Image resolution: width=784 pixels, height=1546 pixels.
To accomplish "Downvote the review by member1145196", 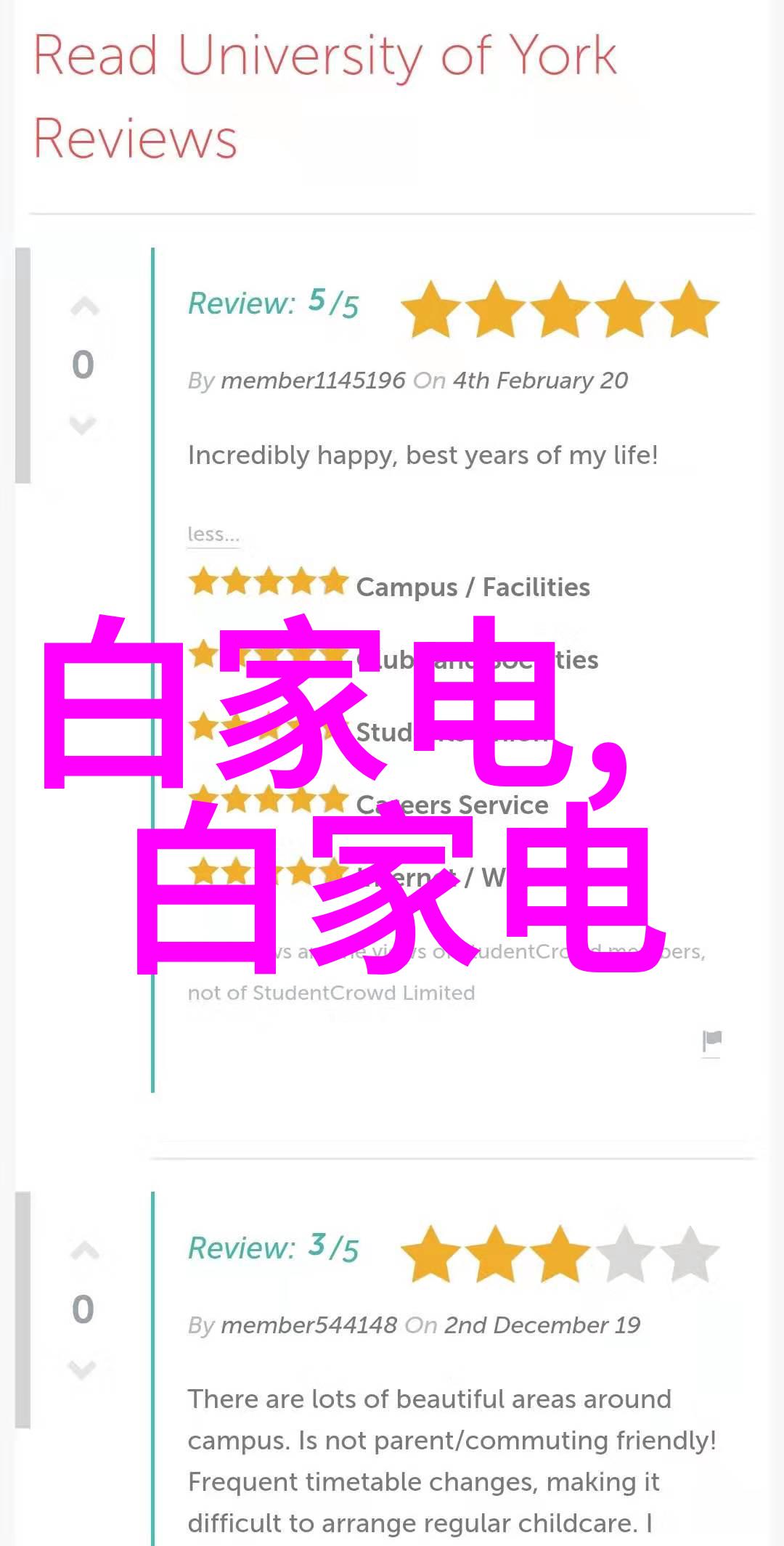I will click(83, 424).
